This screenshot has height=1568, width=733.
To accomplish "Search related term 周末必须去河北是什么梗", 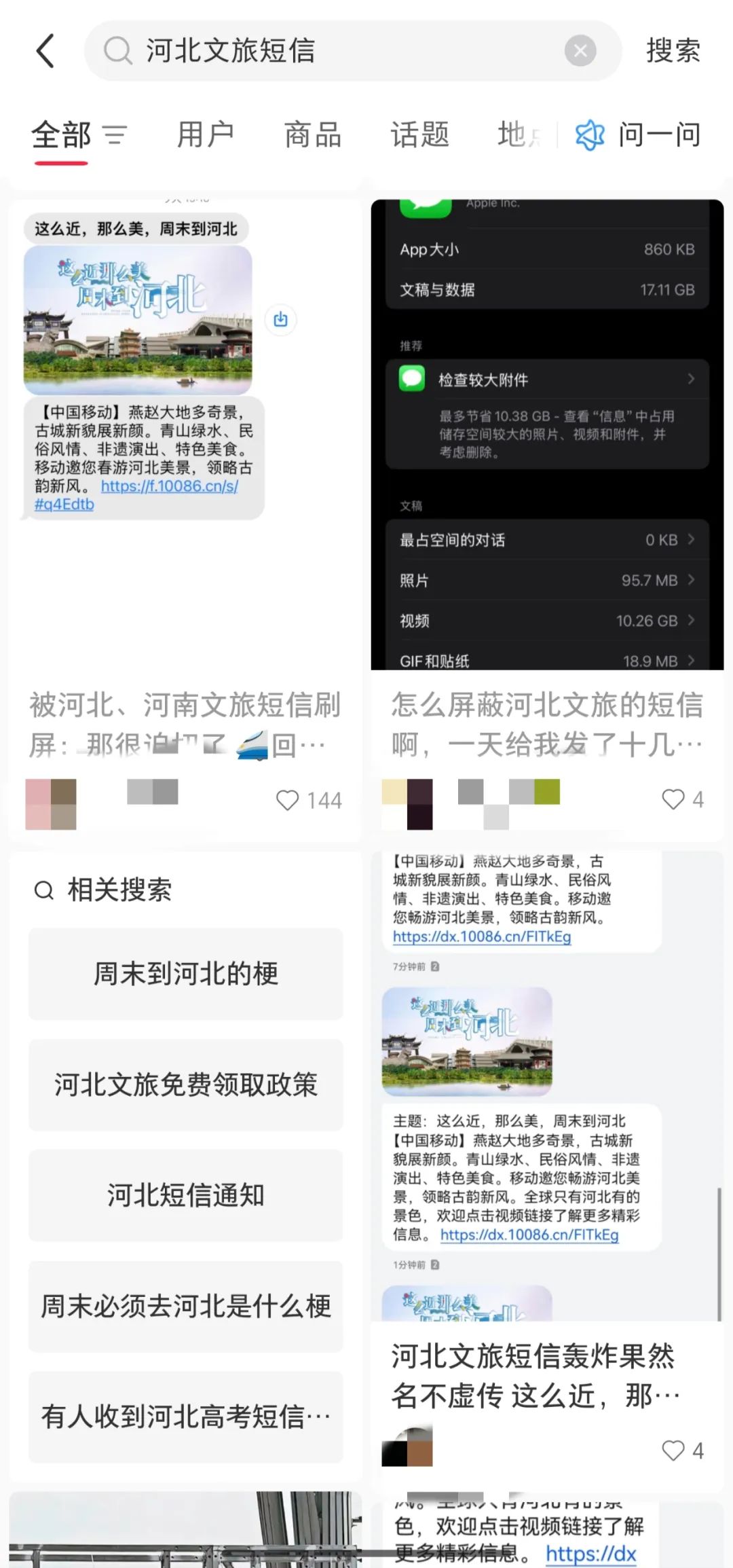I will (185, 1306).
